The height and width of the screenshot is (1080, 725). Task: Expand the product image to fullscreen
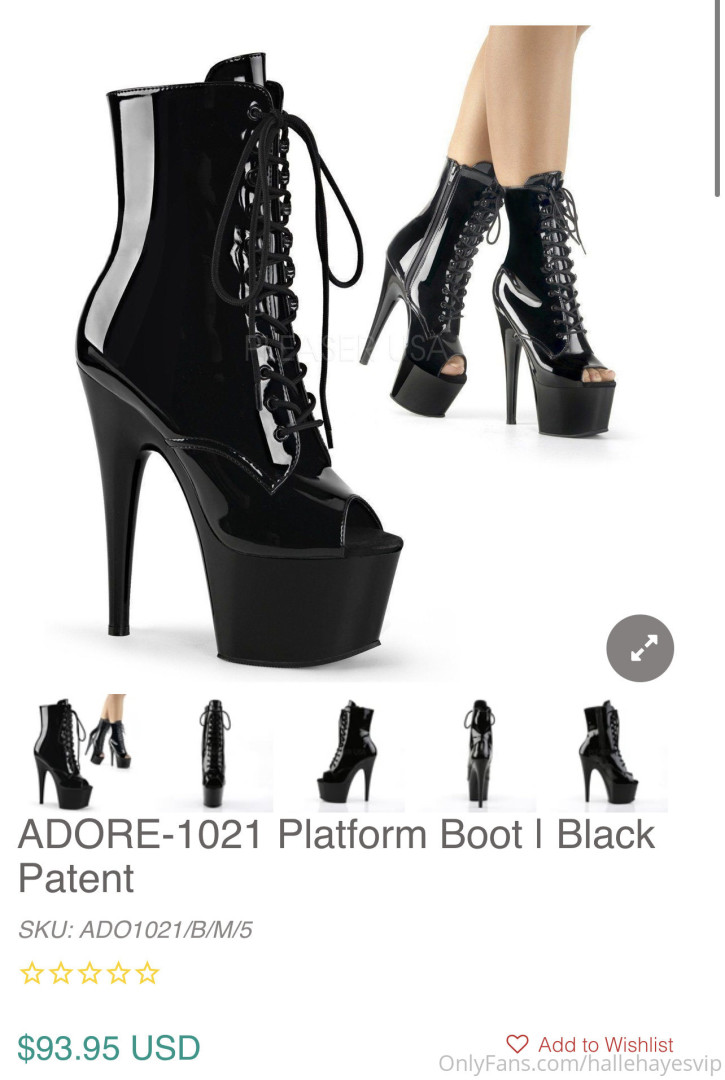coord(640,648)
